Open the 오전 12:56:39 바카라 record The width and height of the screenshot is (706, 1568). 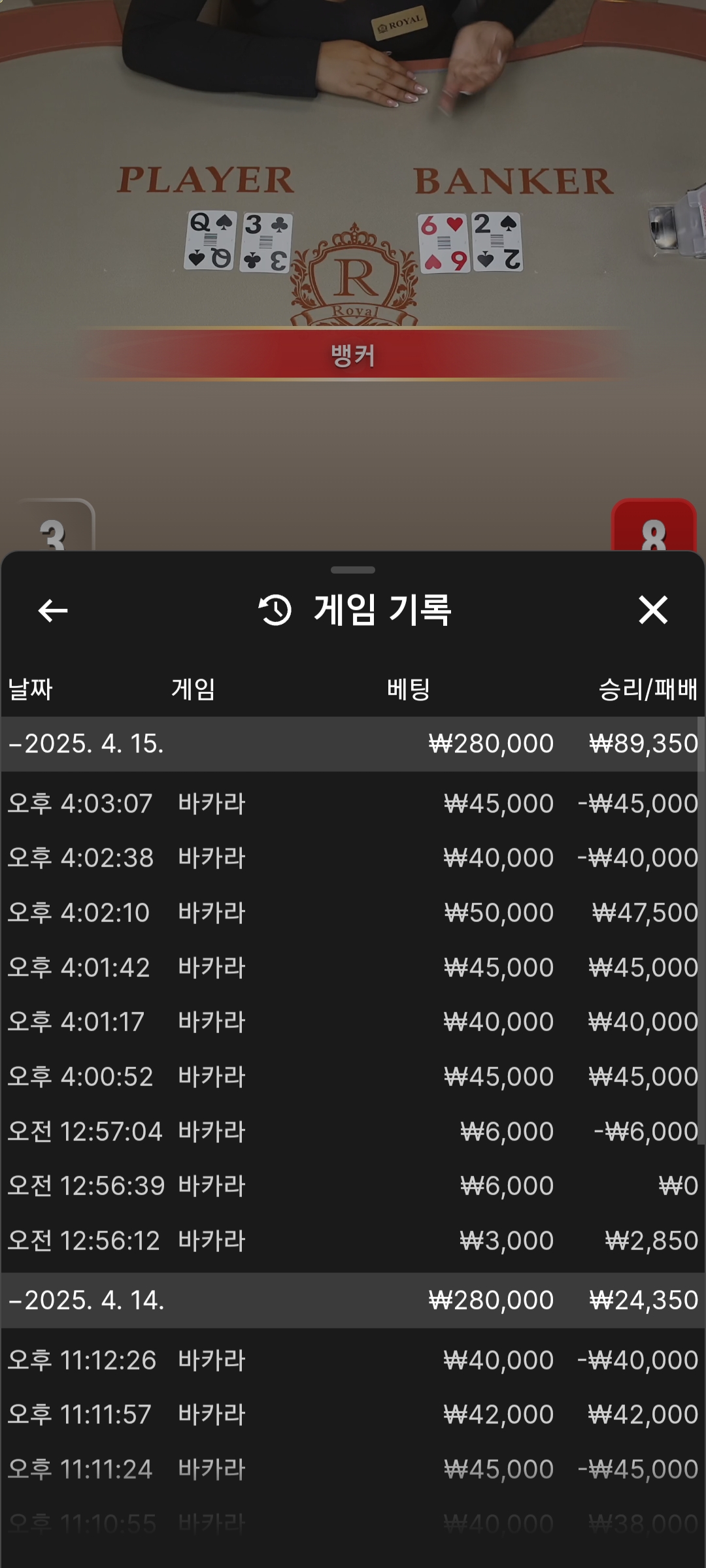coord(352,1186)
